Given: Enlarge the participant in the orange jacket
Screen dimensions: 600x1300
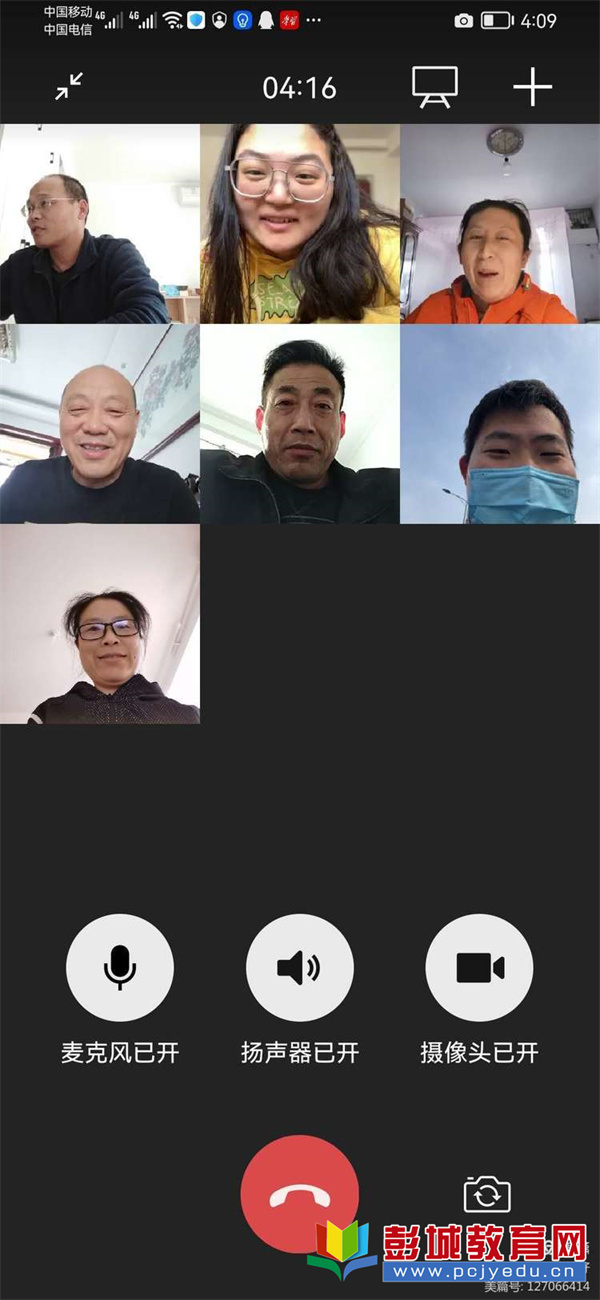Looking at the screenshot, I should click(500, 224).
